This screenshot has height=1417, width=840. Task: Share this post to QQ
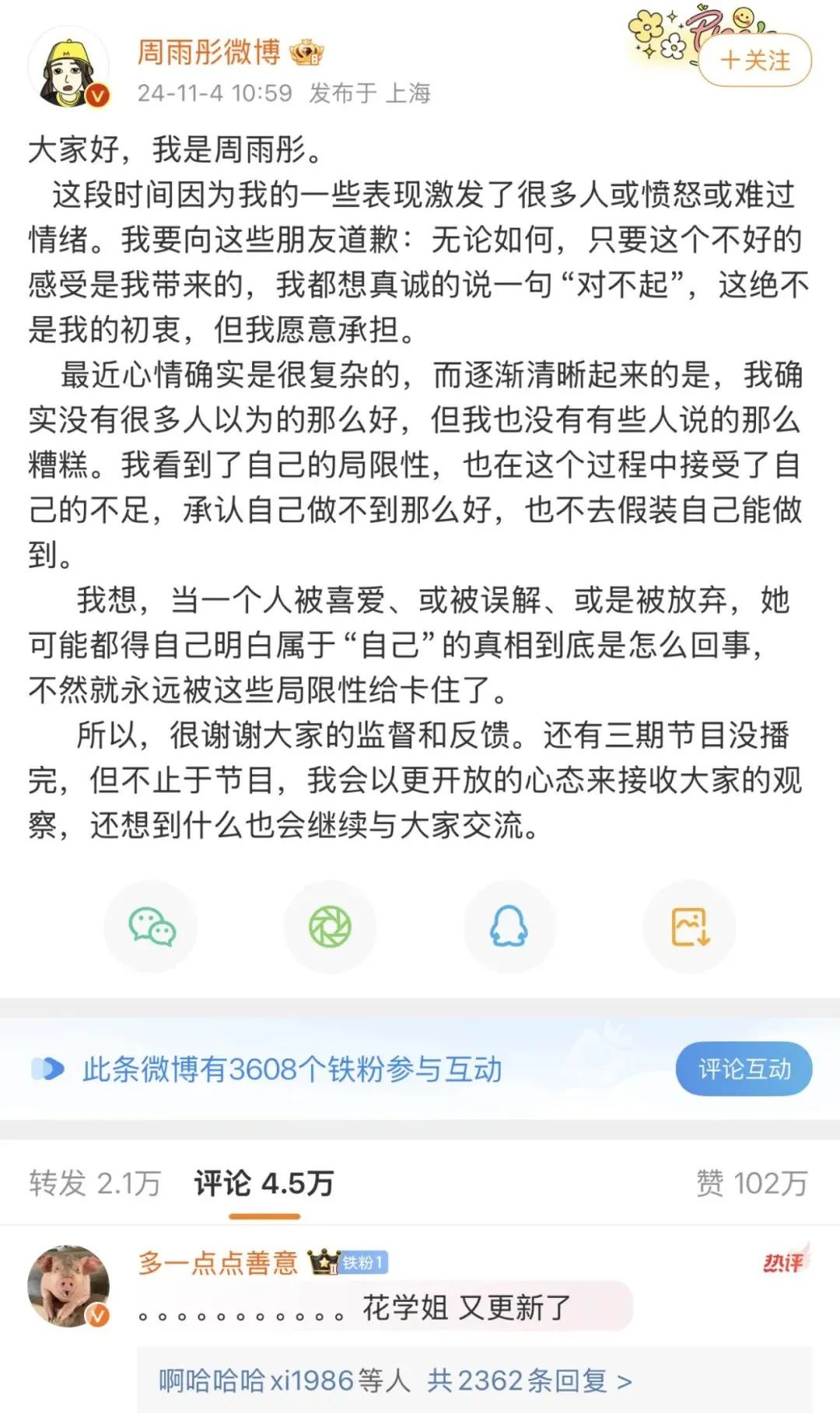click(509, 926)
